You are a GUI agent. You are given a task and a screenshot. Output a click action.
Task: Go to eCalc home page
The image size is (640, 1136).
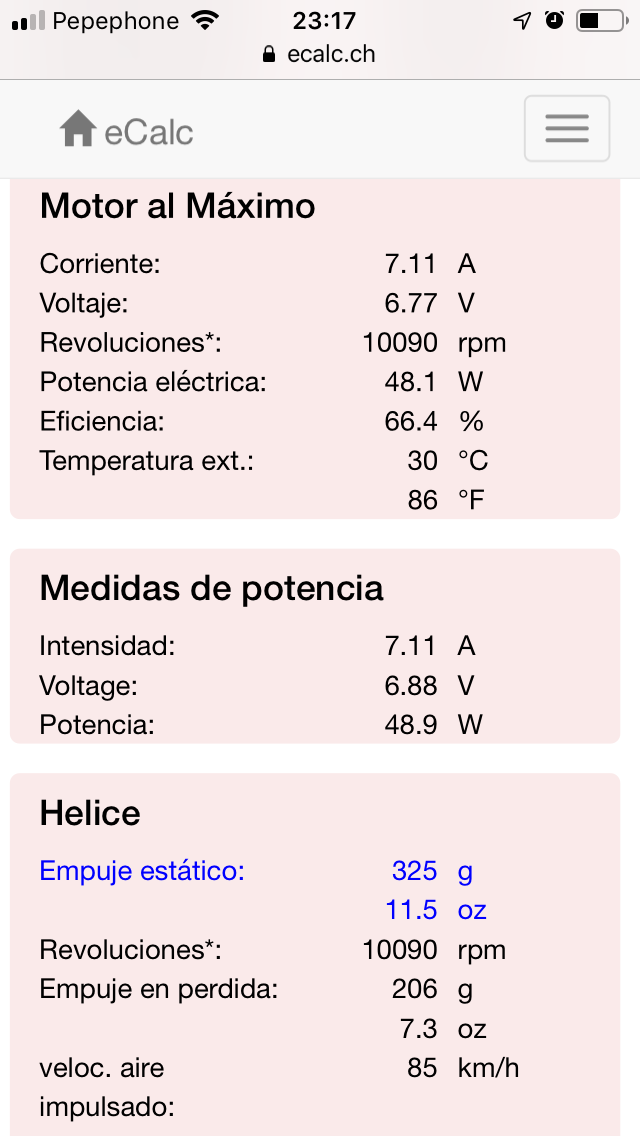(x=126, y=131)
